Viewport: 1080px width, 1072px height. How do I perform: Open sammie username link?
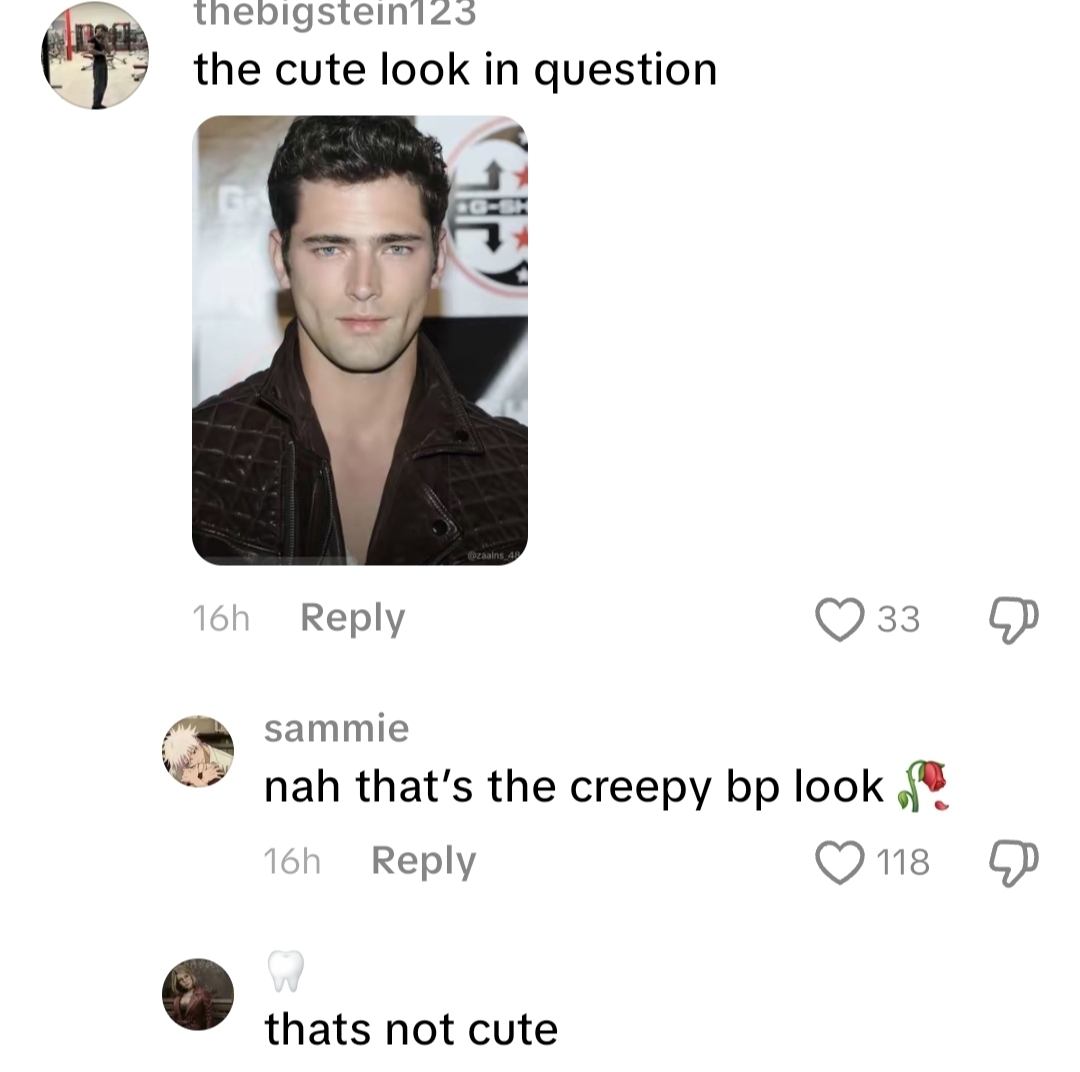336,728
